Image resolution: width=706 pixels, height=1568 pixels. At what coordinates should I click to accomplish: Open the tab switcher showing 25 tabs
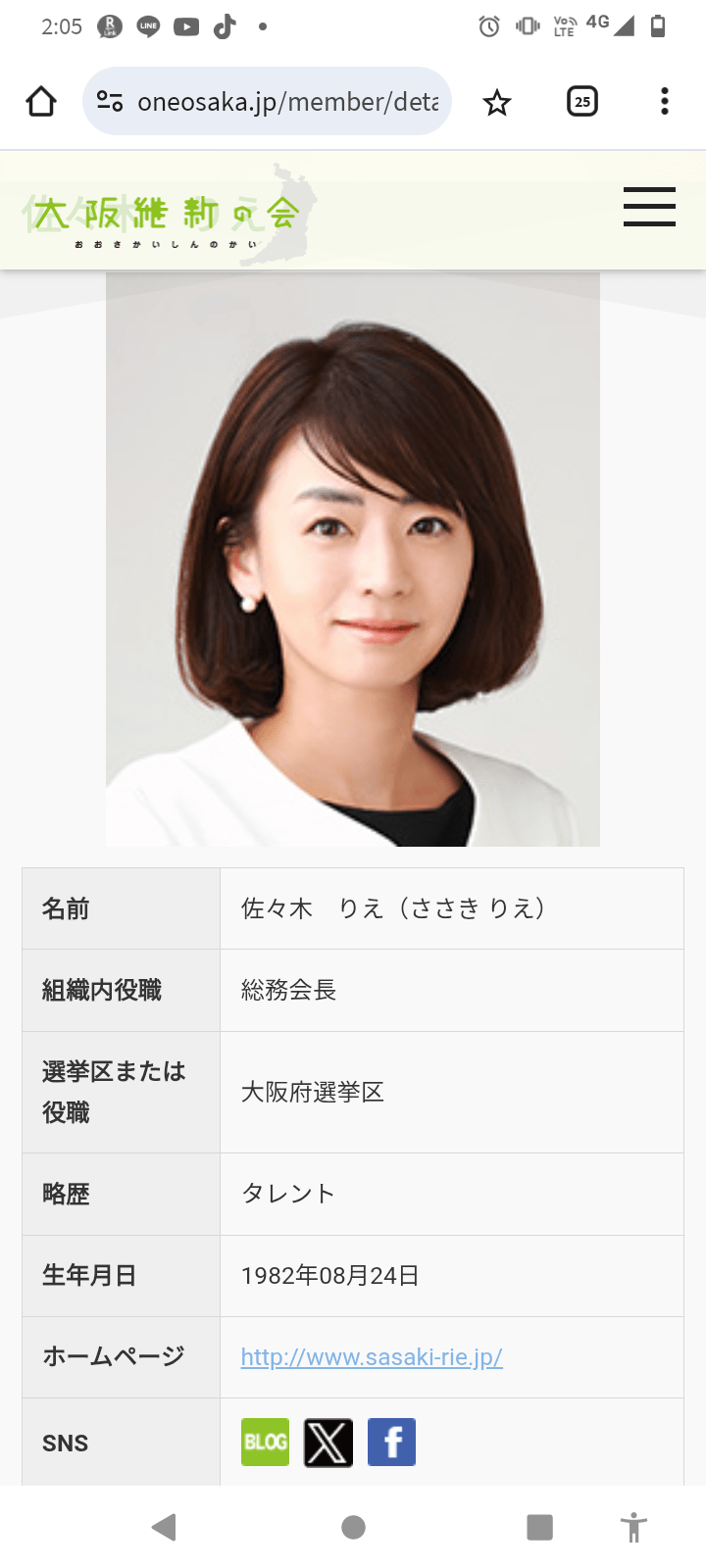pyautogui.click(x=582, y=102)
